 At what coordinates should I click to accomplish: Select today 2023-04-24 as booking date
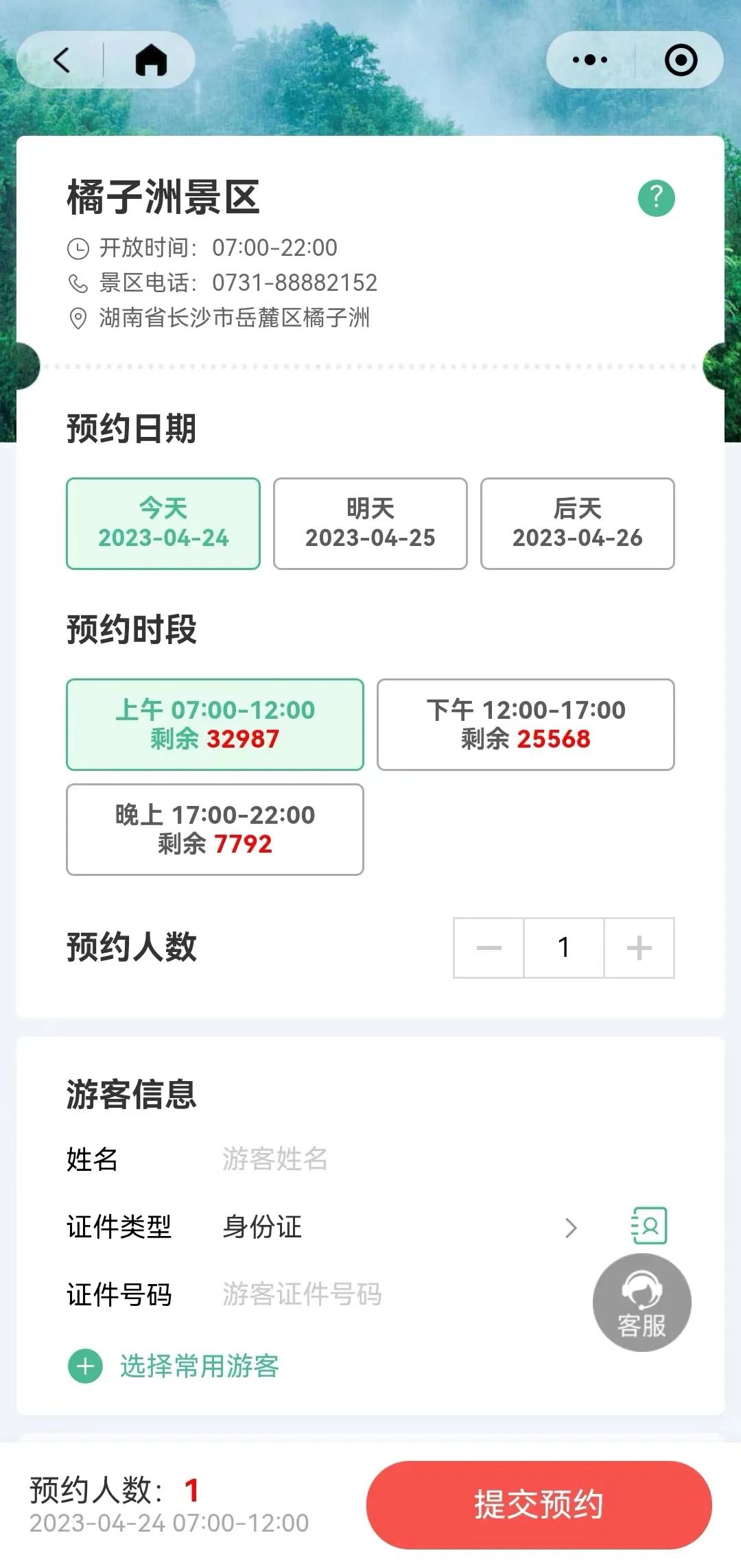pos(163,523)
